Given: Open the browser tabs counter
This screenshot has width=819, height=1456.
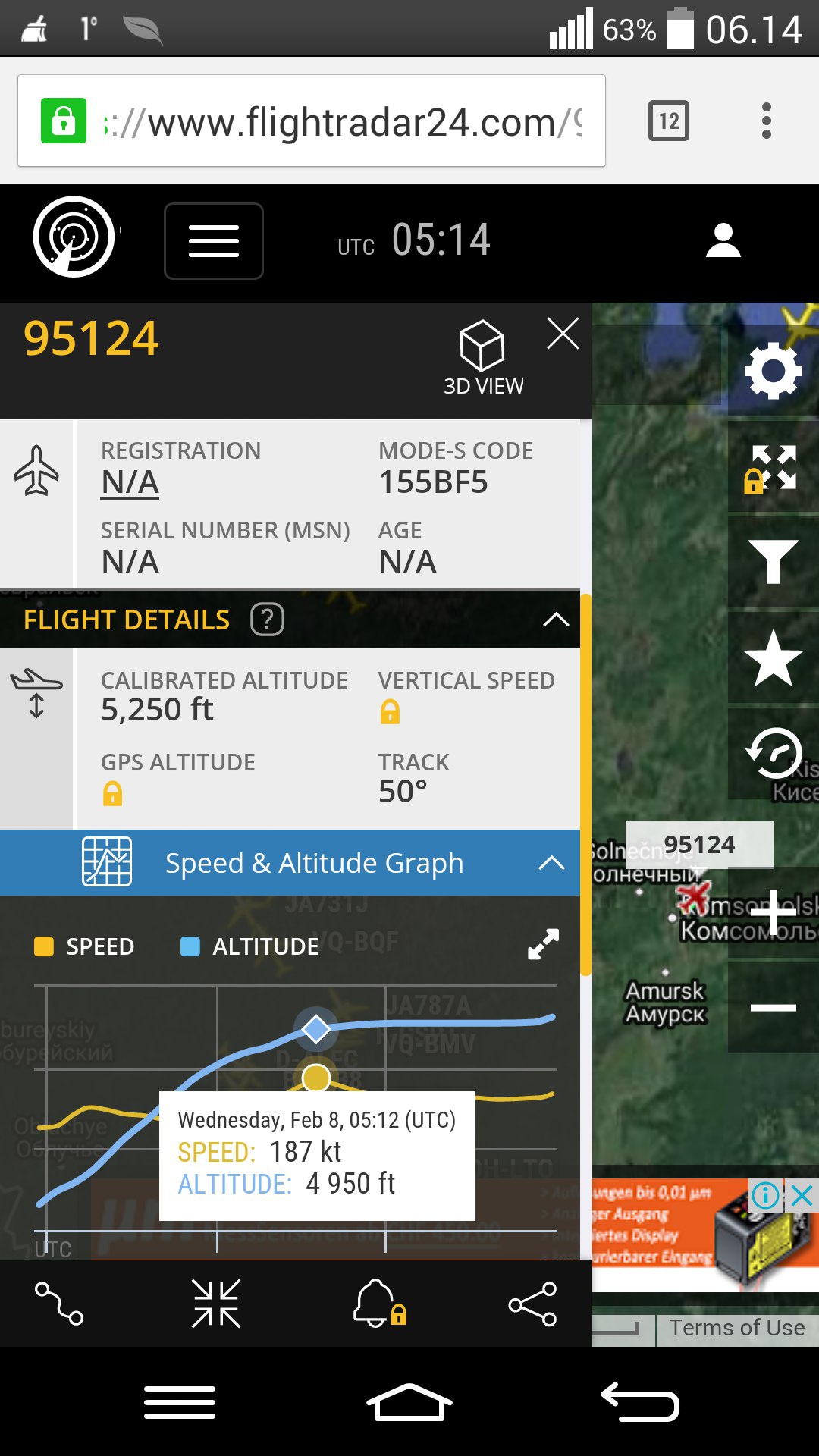Looking at the screenshot, I should click(x=668, y=121).
